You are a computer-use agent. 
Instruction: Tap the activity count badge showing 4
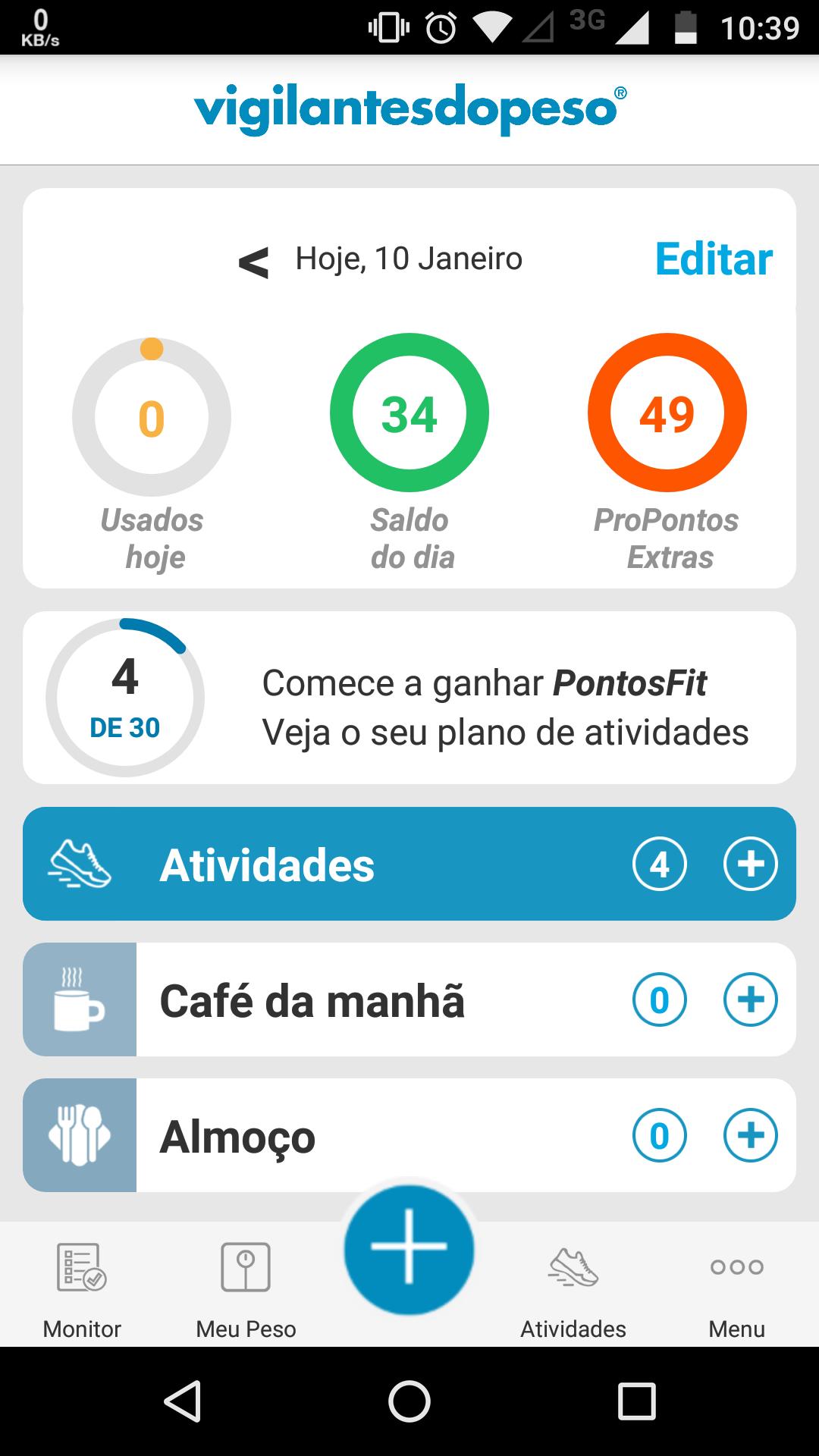(661, 863)
